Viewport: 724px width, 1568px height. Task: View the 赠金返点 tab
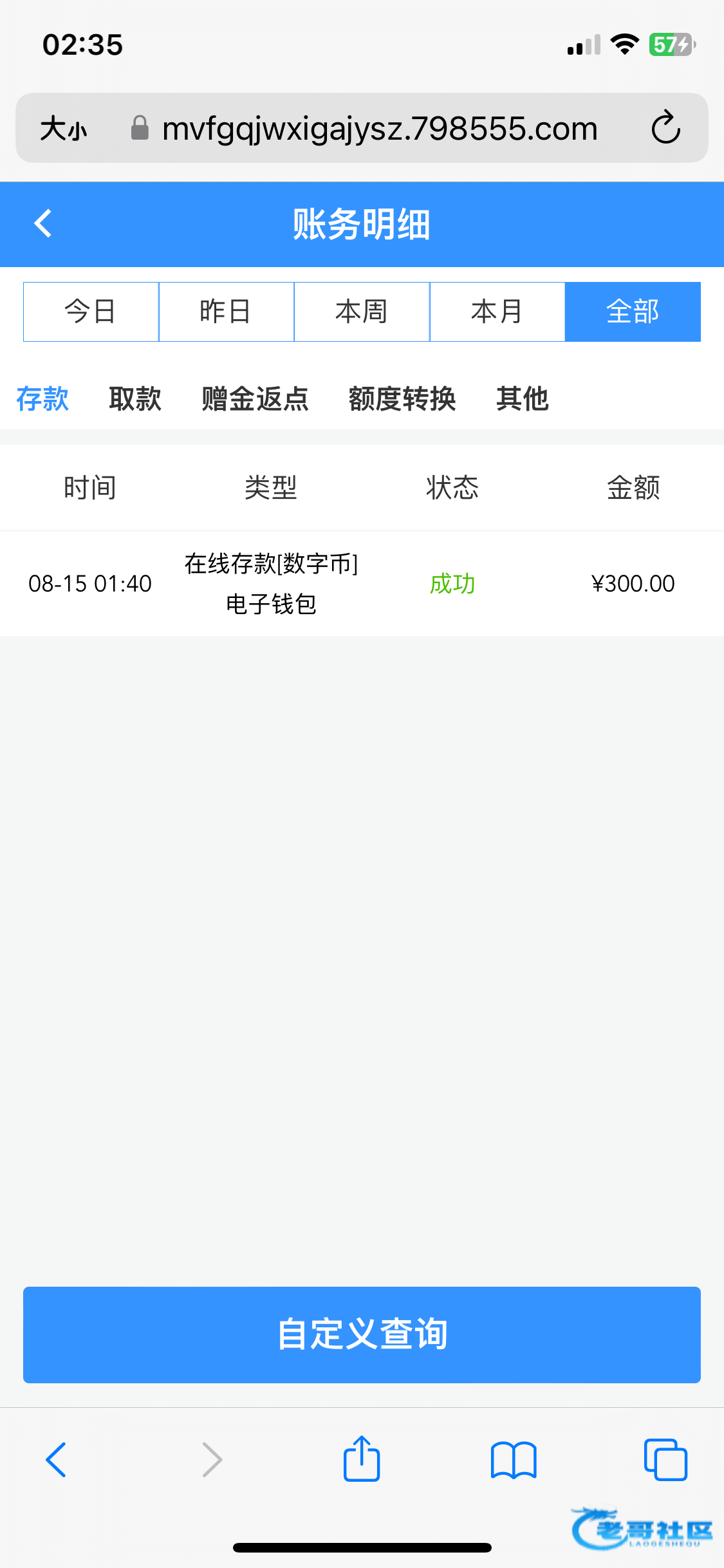coord(255,399)
